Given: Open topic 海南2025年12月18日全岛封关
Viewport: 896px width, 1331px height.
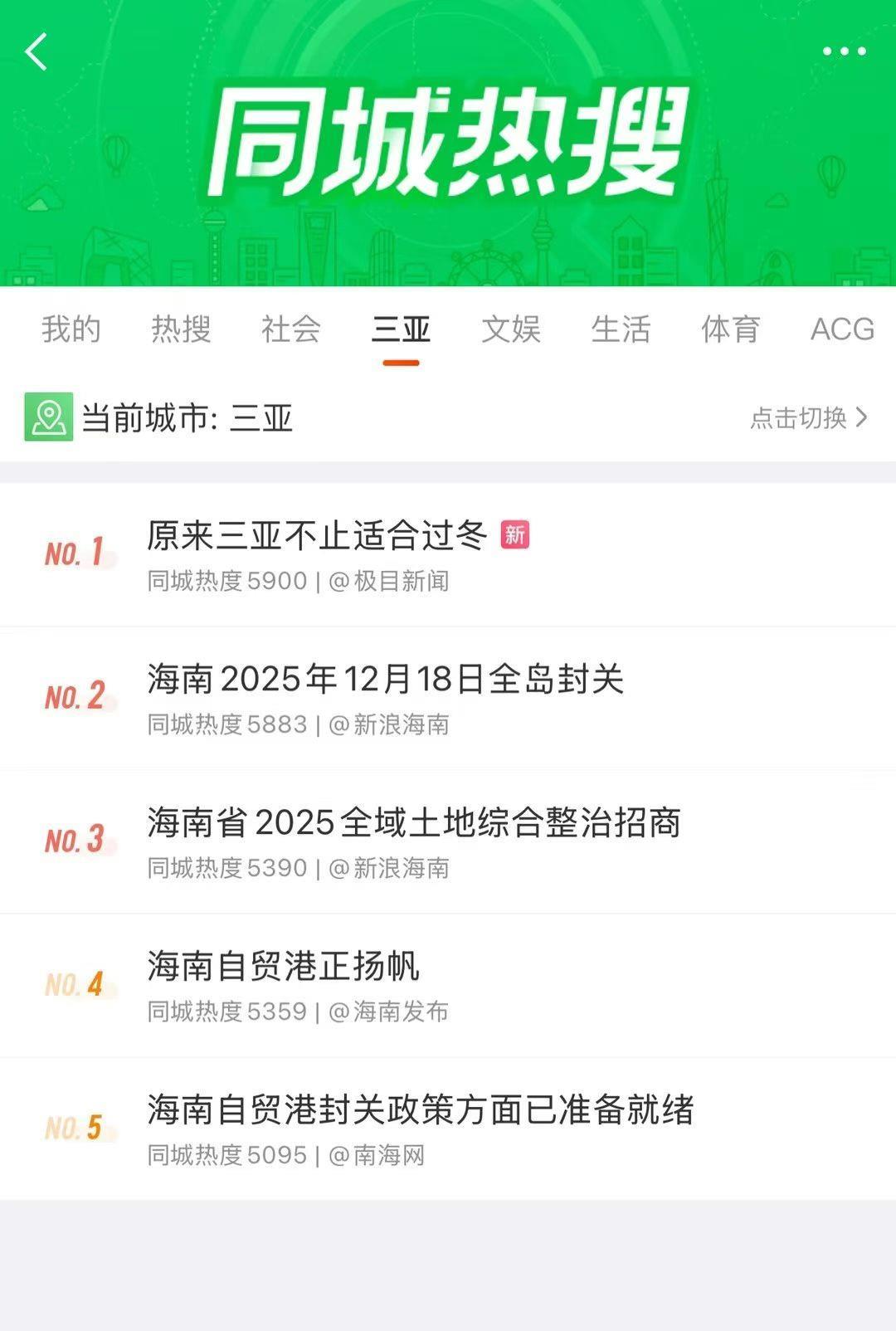Looking at the screenshot, I should click(x=385, y=680).
